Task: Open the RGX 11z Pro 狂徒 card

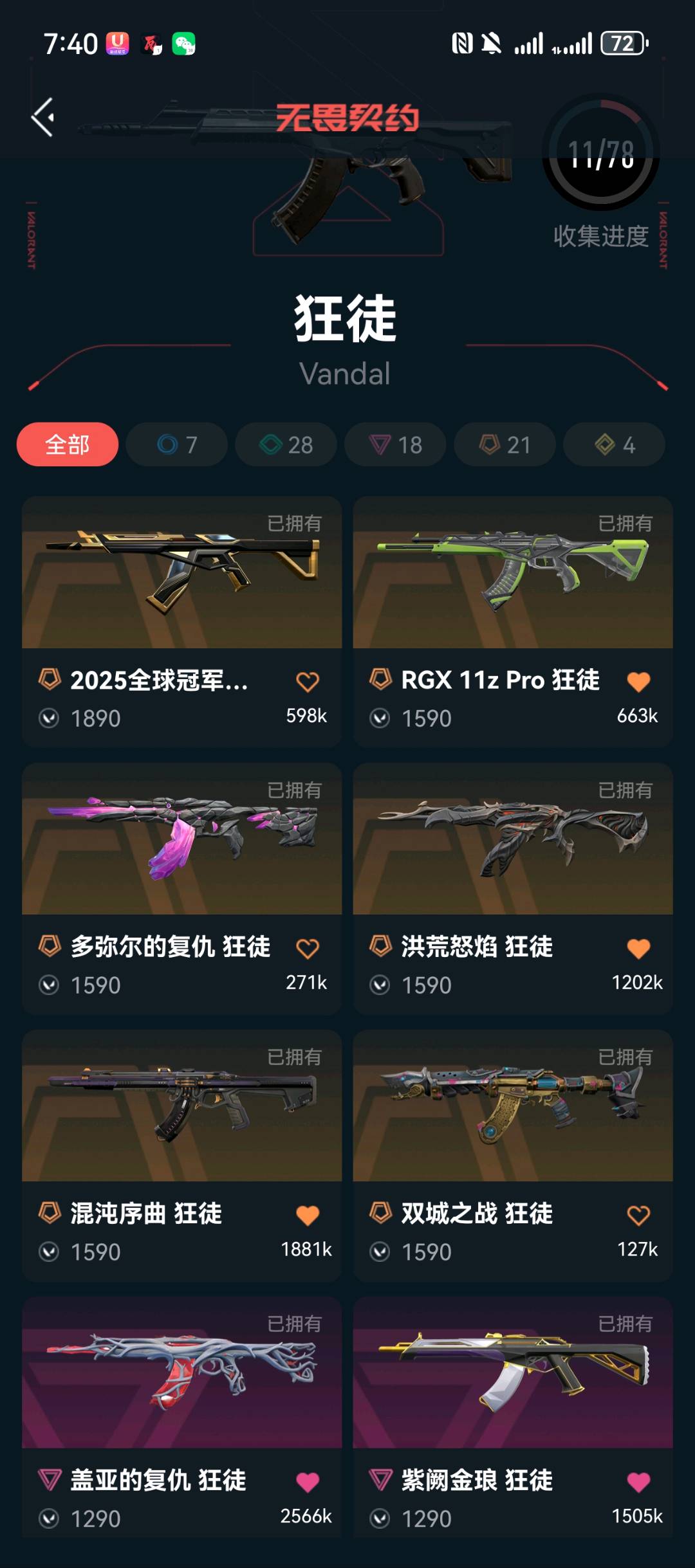Action: click(x=513, y=621)
